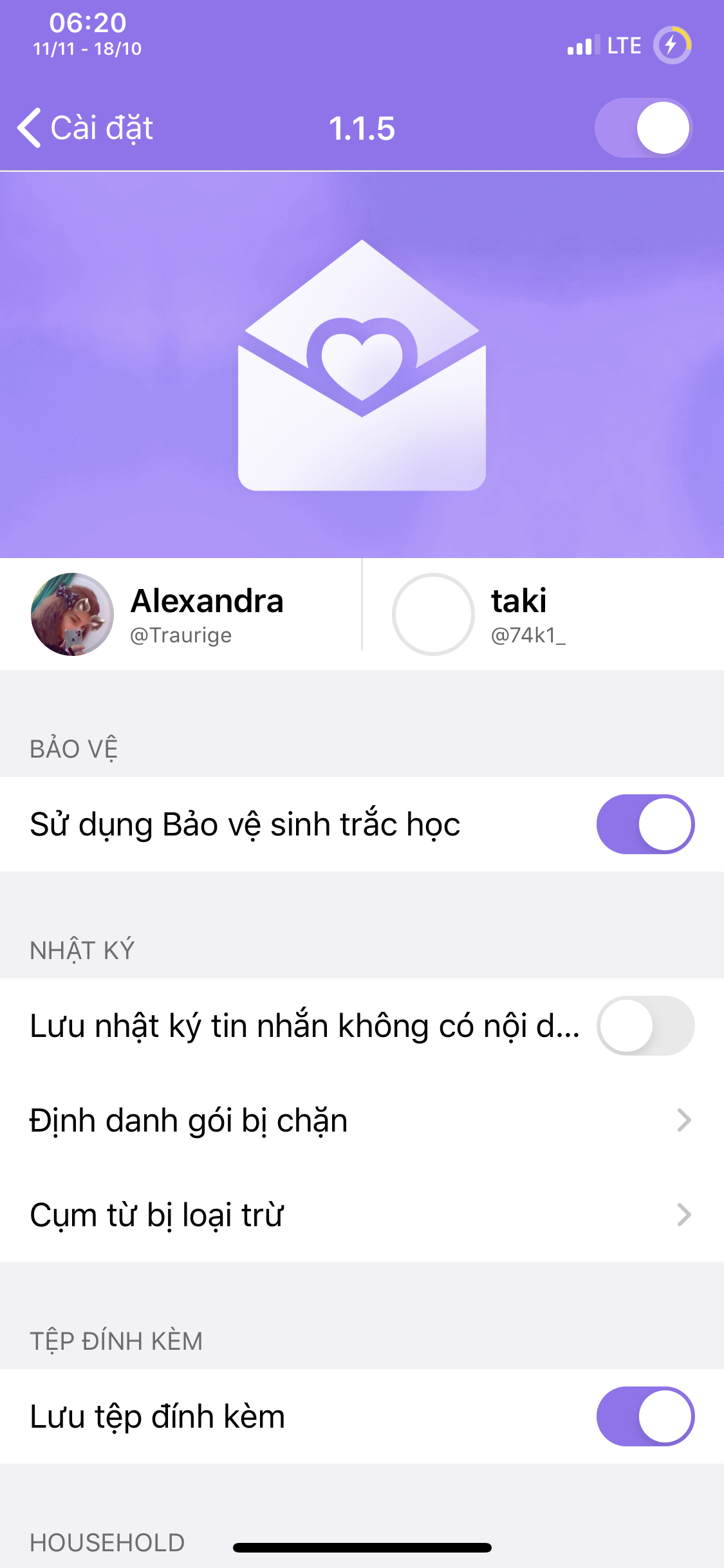Enable Lưu nhật ký tin nhắn không có nội dung
Viewport: 724px width, 1568px height.
(x=645, y=1025)
